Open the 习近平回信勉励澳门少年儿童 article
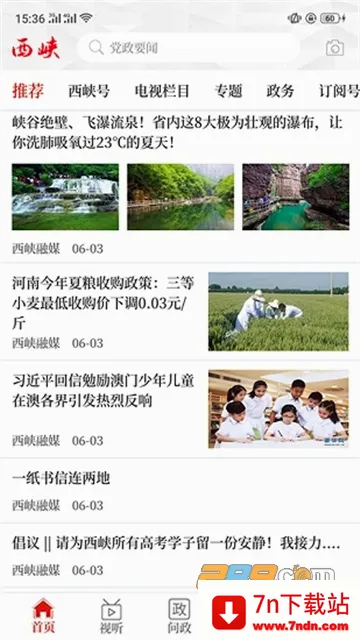Viewport: 360px width, 640px height. (x=180, y=409)
